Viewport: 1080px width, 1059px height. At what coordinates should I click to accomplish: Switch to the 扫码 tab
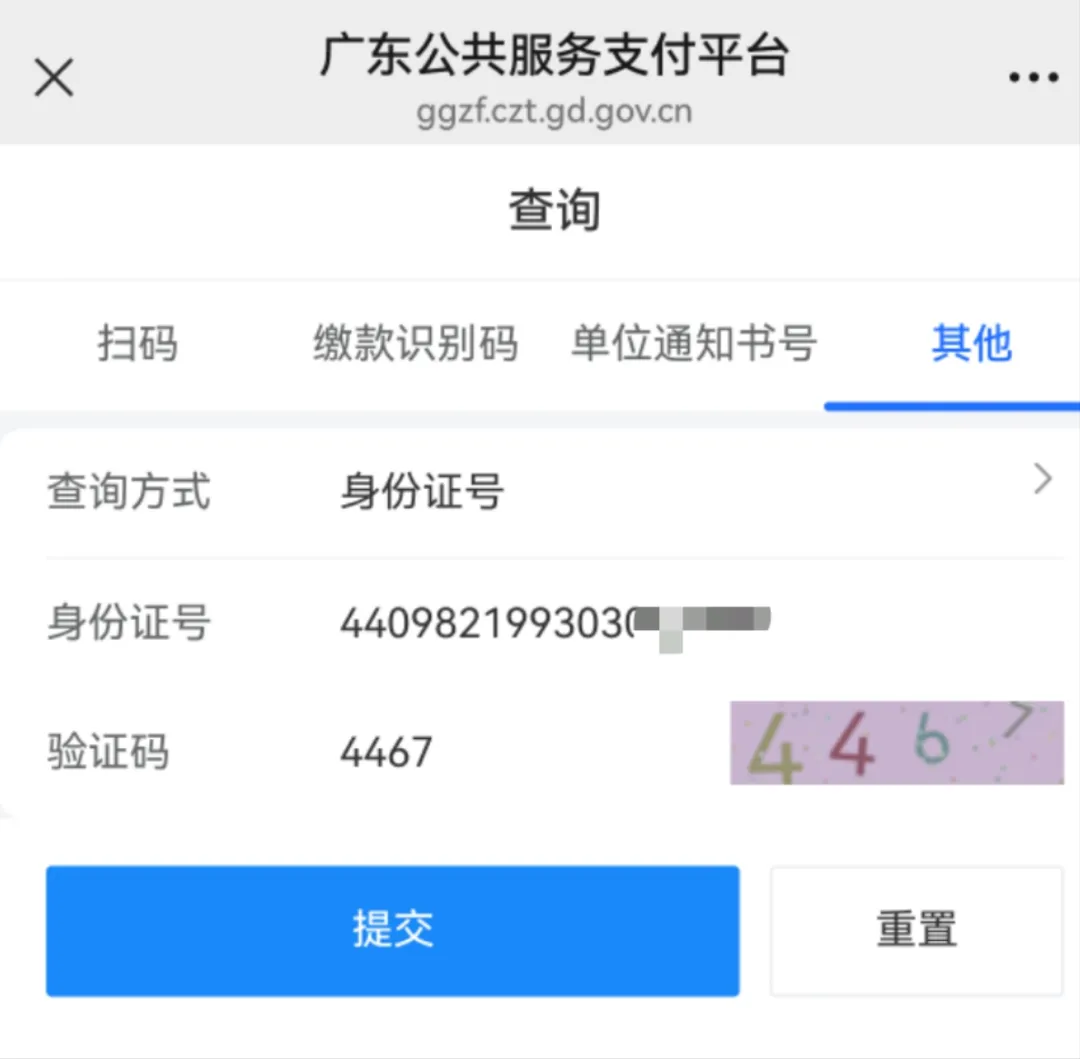138,343
